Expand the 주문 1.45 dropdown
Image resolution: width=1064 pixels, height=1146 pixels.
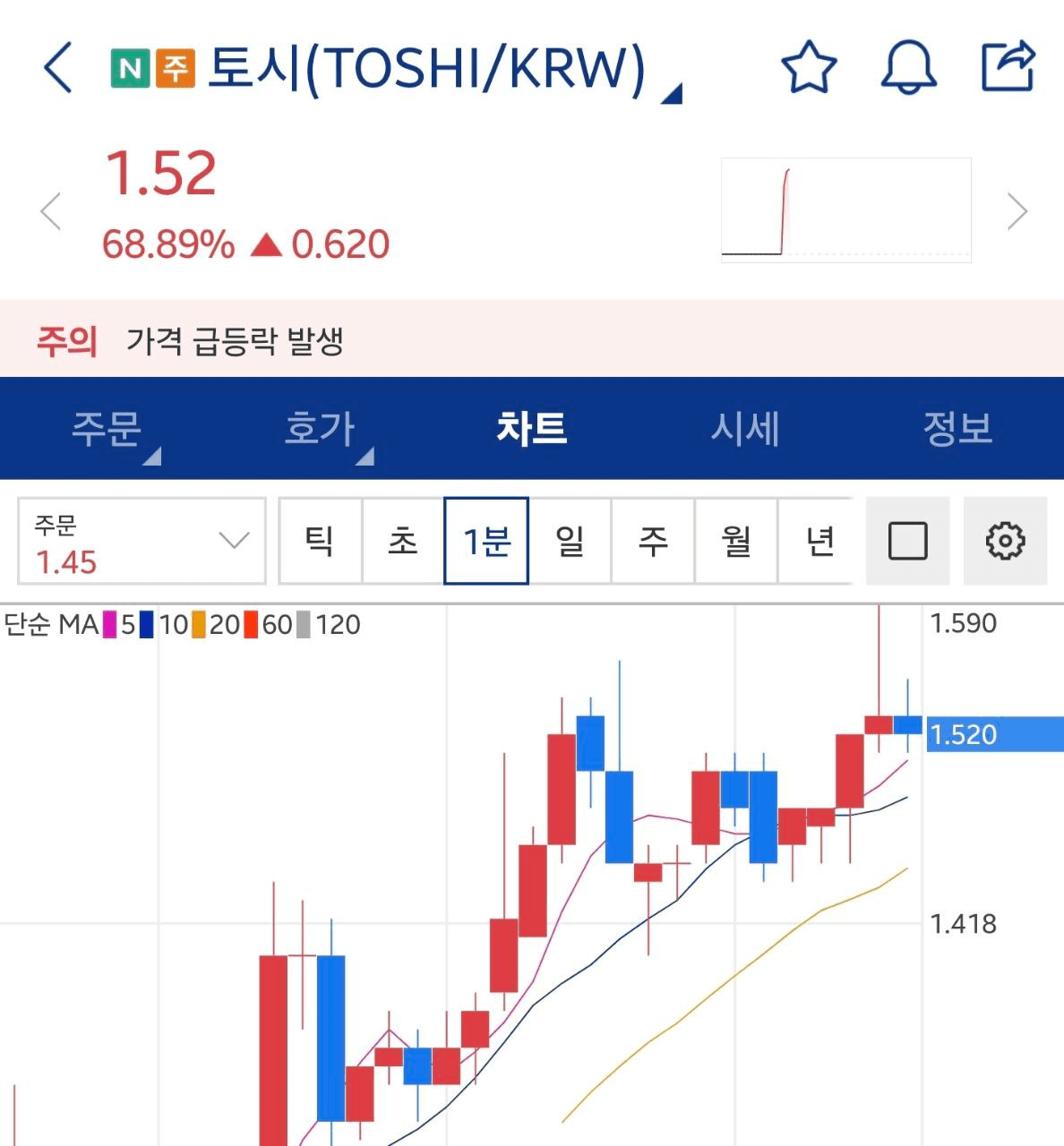[142, 541]
